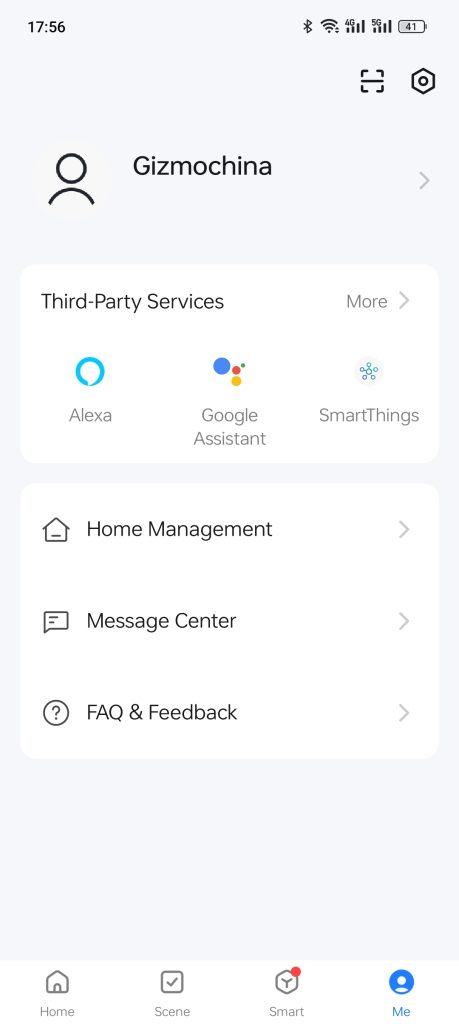Screen dimensions: 459x1024
Task: Open FAQ & Feedback
Action: click(229, 712)
